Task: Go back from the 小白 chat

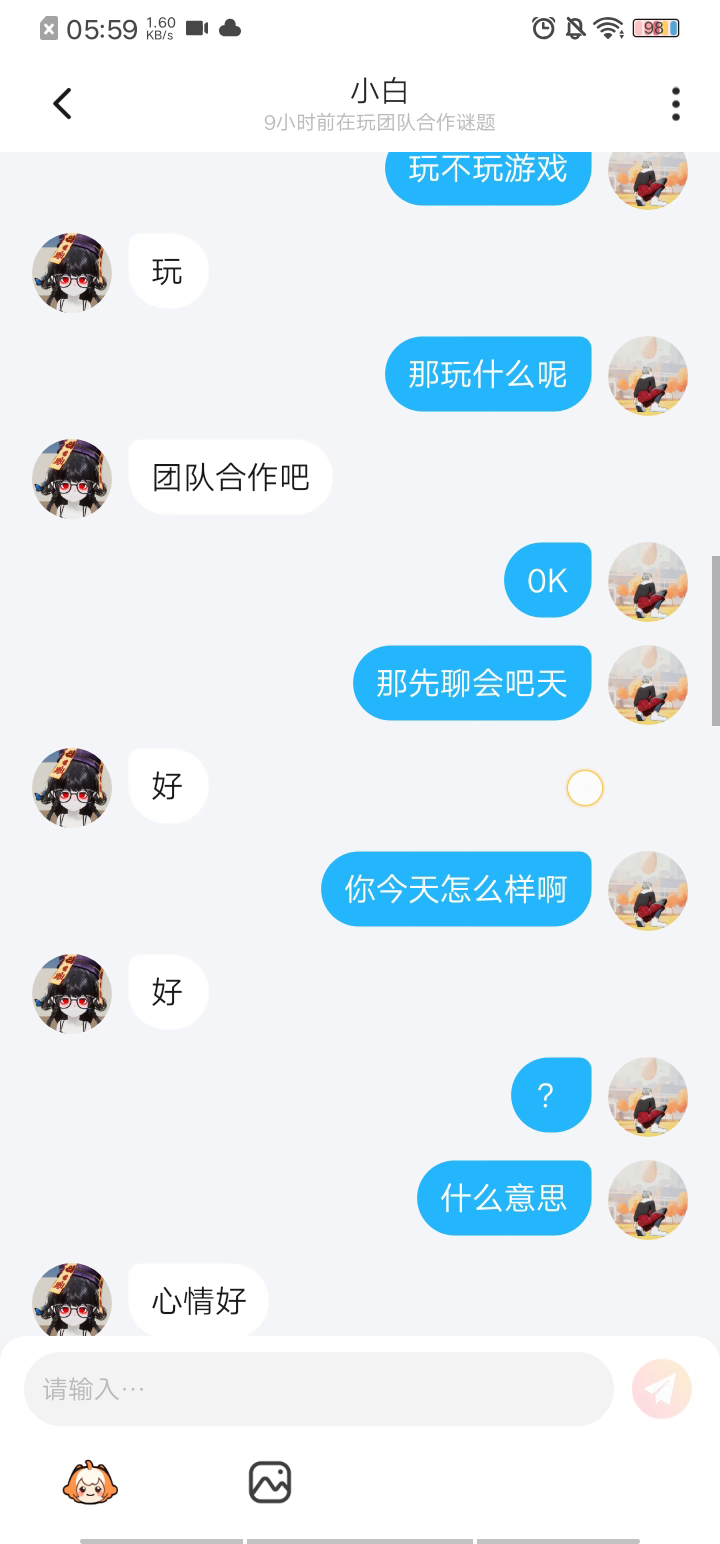Action: pos(62,104)
